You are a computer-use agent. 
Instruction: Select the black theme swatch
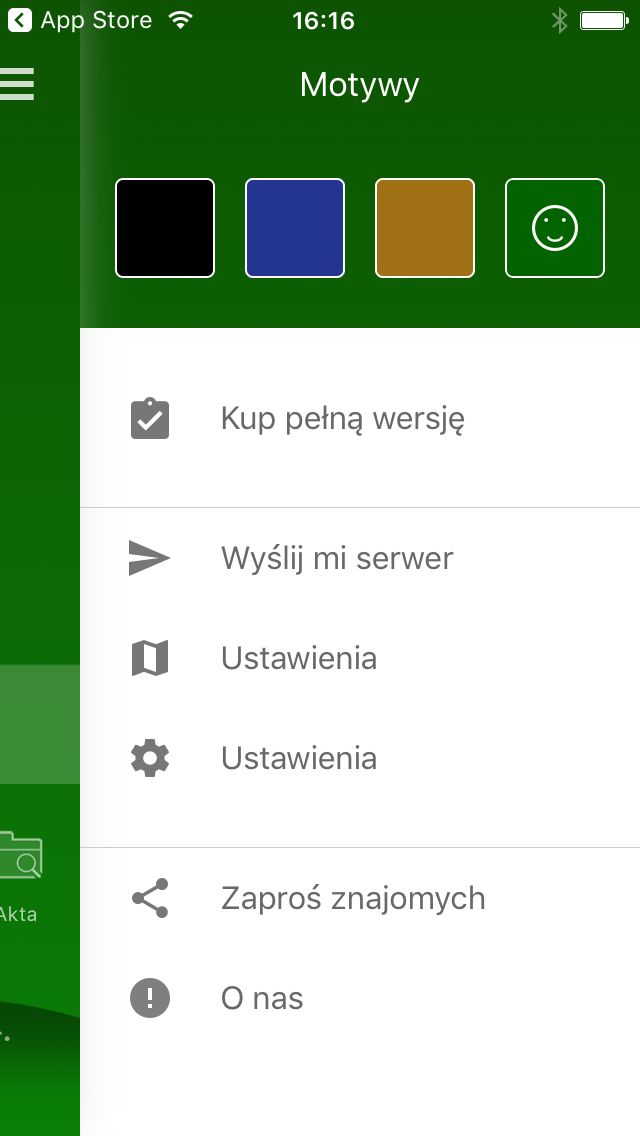165,228
